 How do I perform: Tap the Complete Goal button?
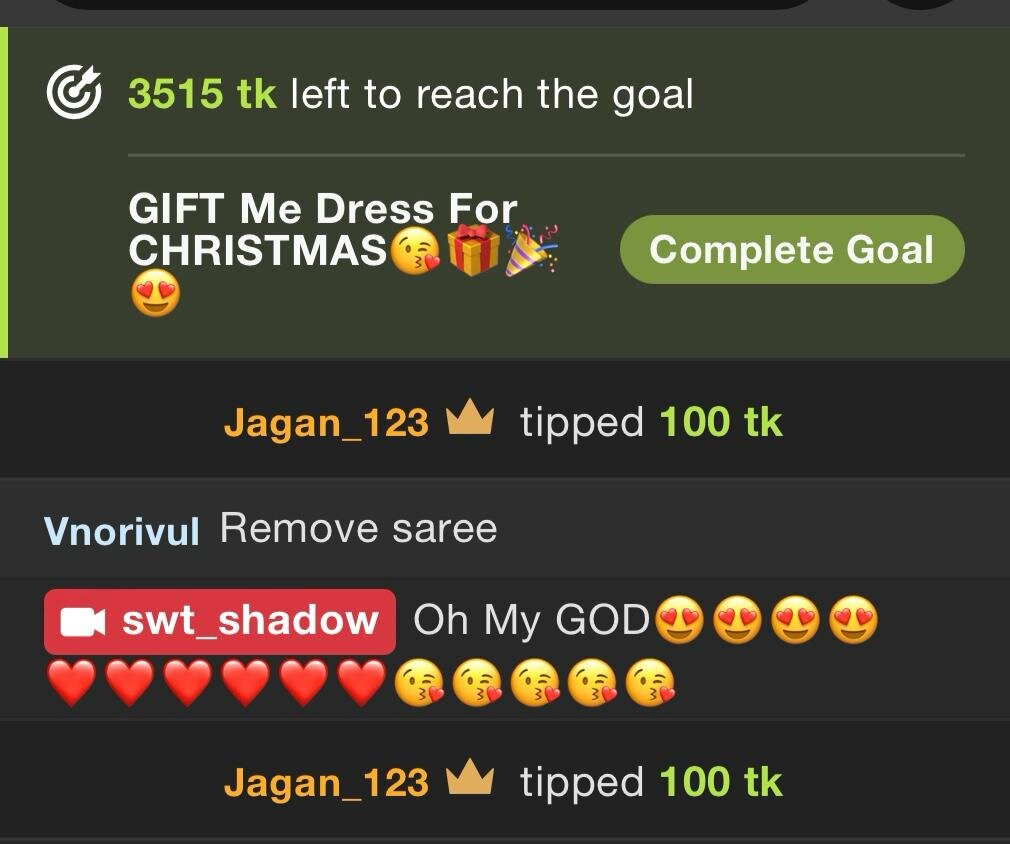point(792,250)
